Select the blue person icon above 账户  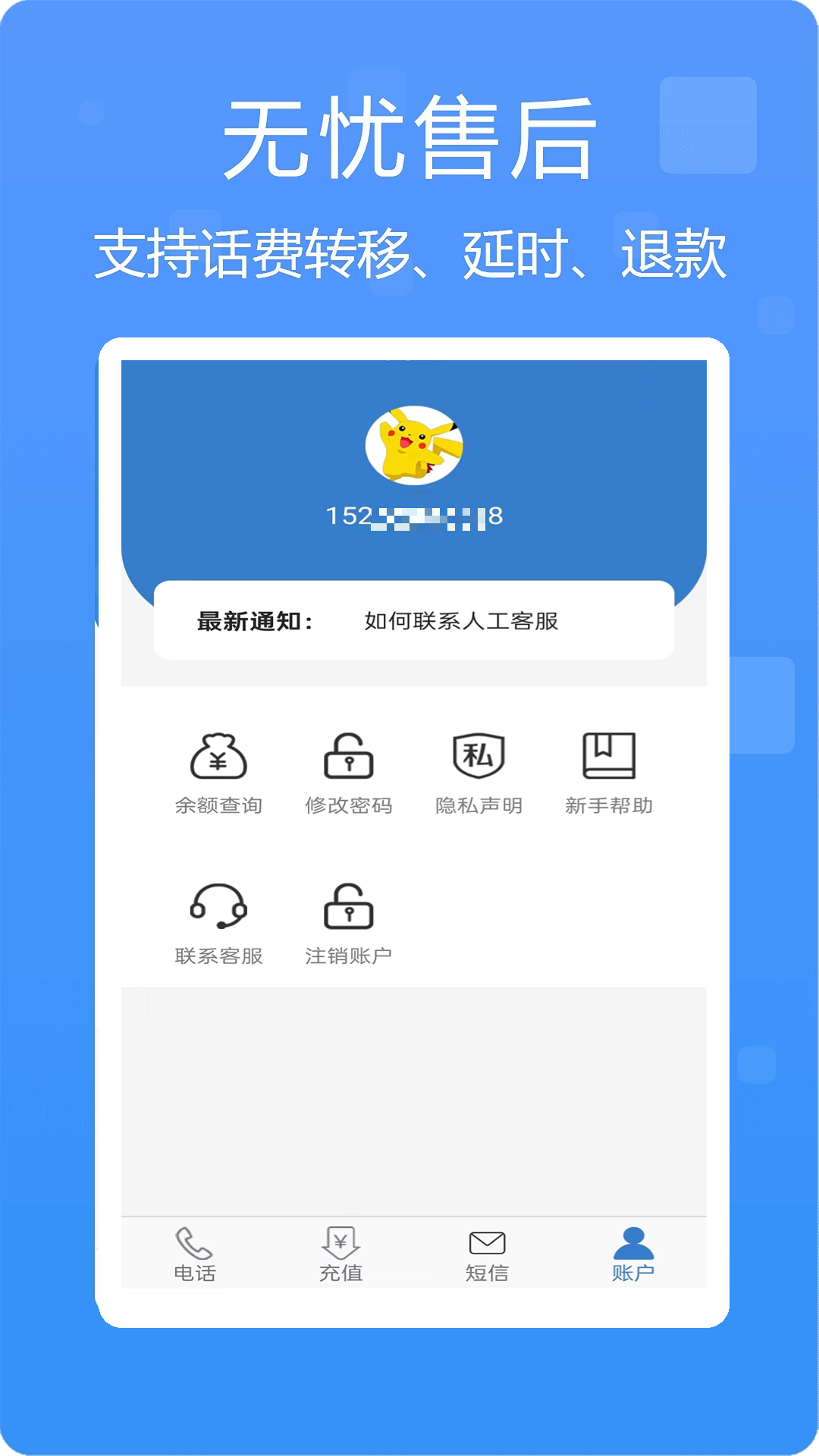(634, 1241)
